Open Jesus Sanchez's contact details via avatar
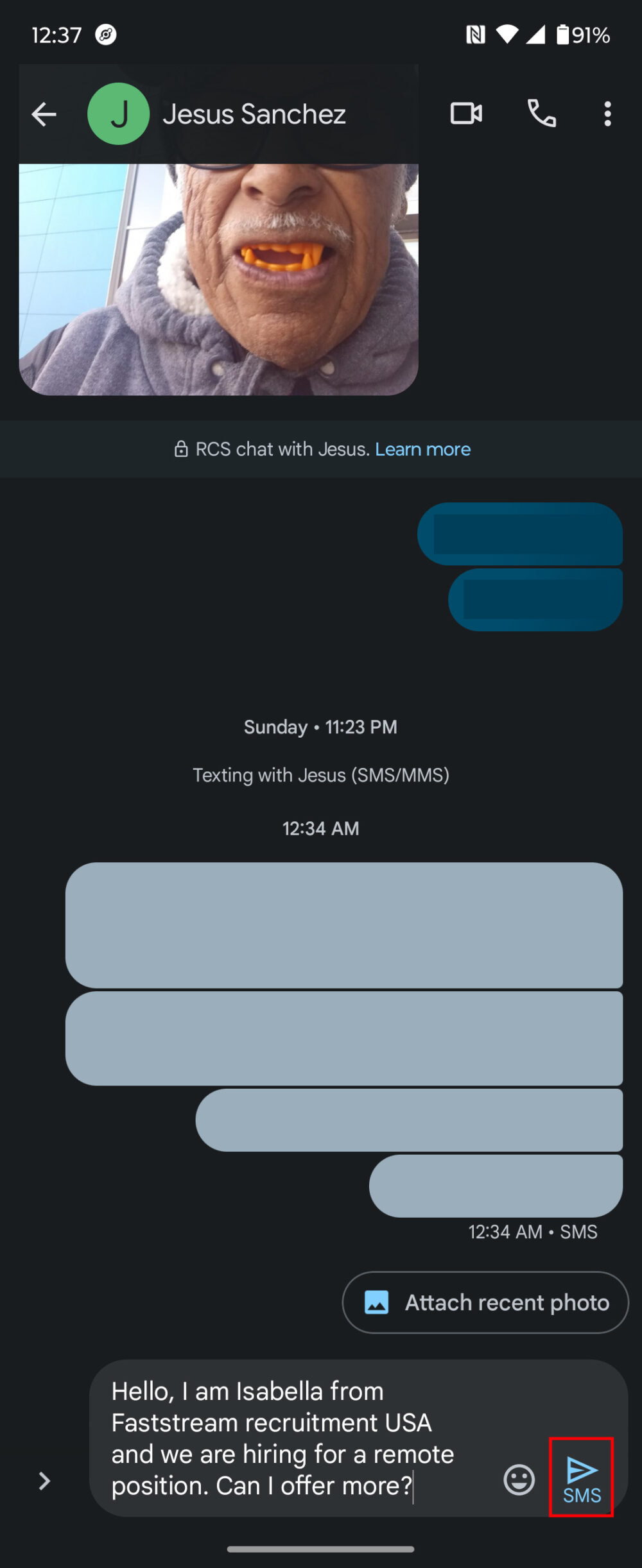 tap(119, 113)
